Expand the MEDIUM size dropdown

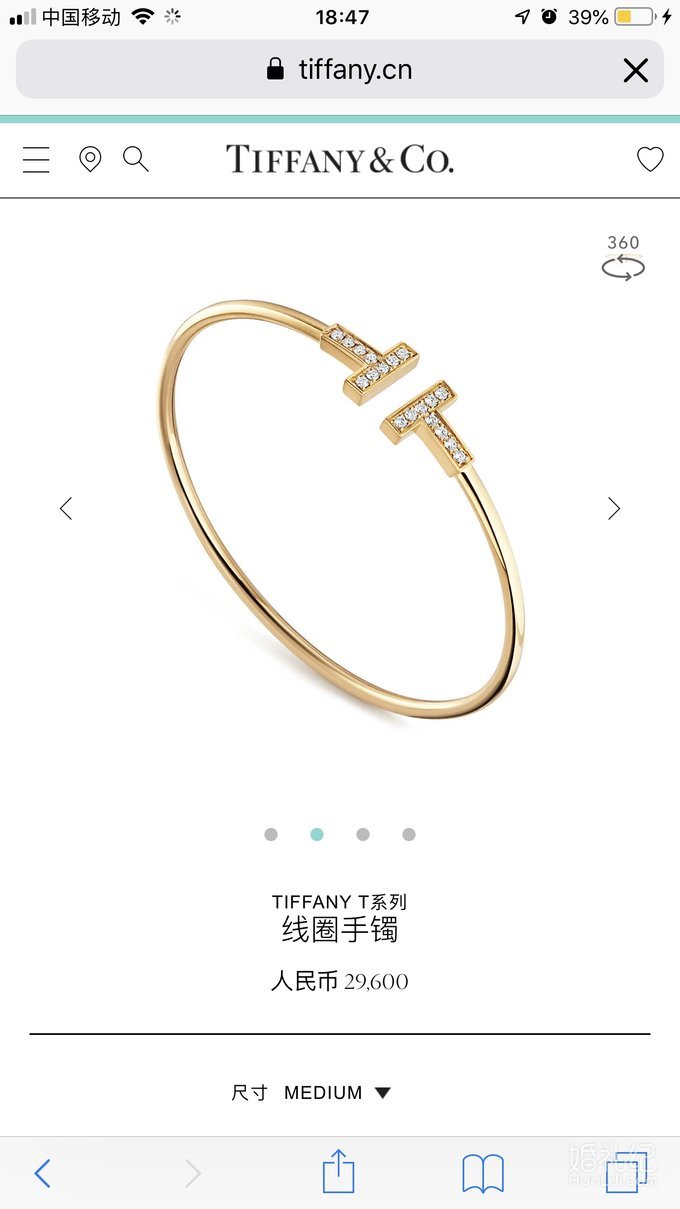pyautogui.click(x=336, y=1093)
